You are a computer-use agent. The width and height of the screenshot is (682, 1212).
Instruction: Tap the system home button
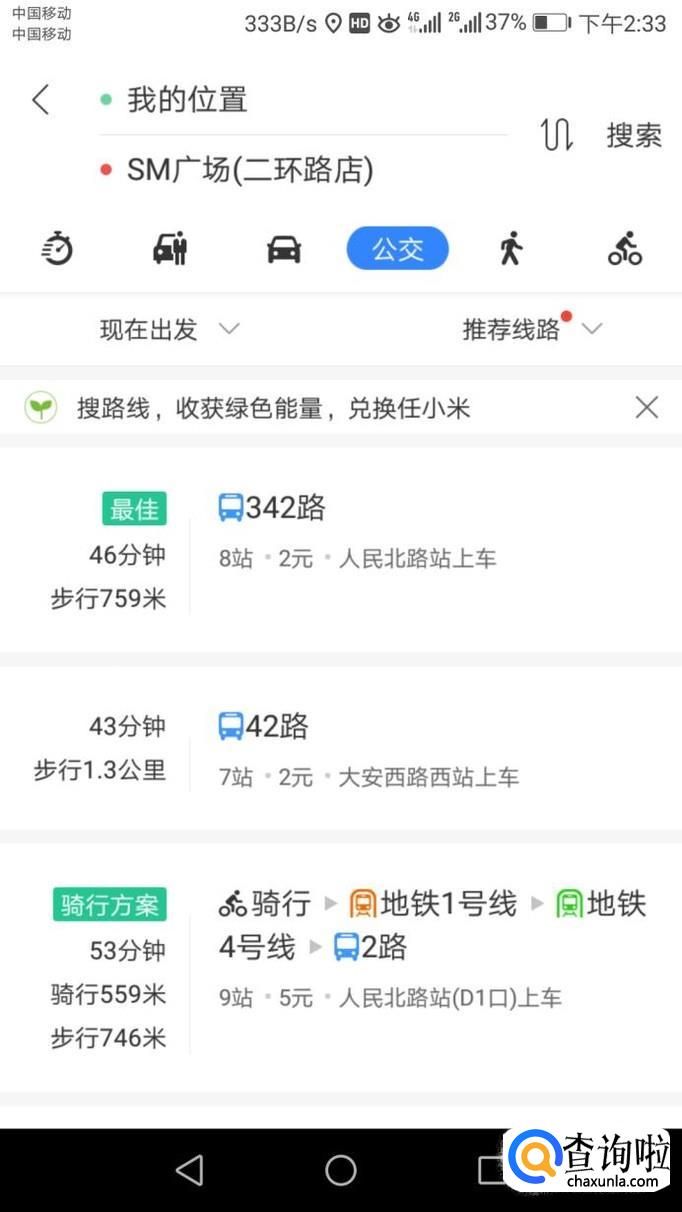pos(341,1170)
